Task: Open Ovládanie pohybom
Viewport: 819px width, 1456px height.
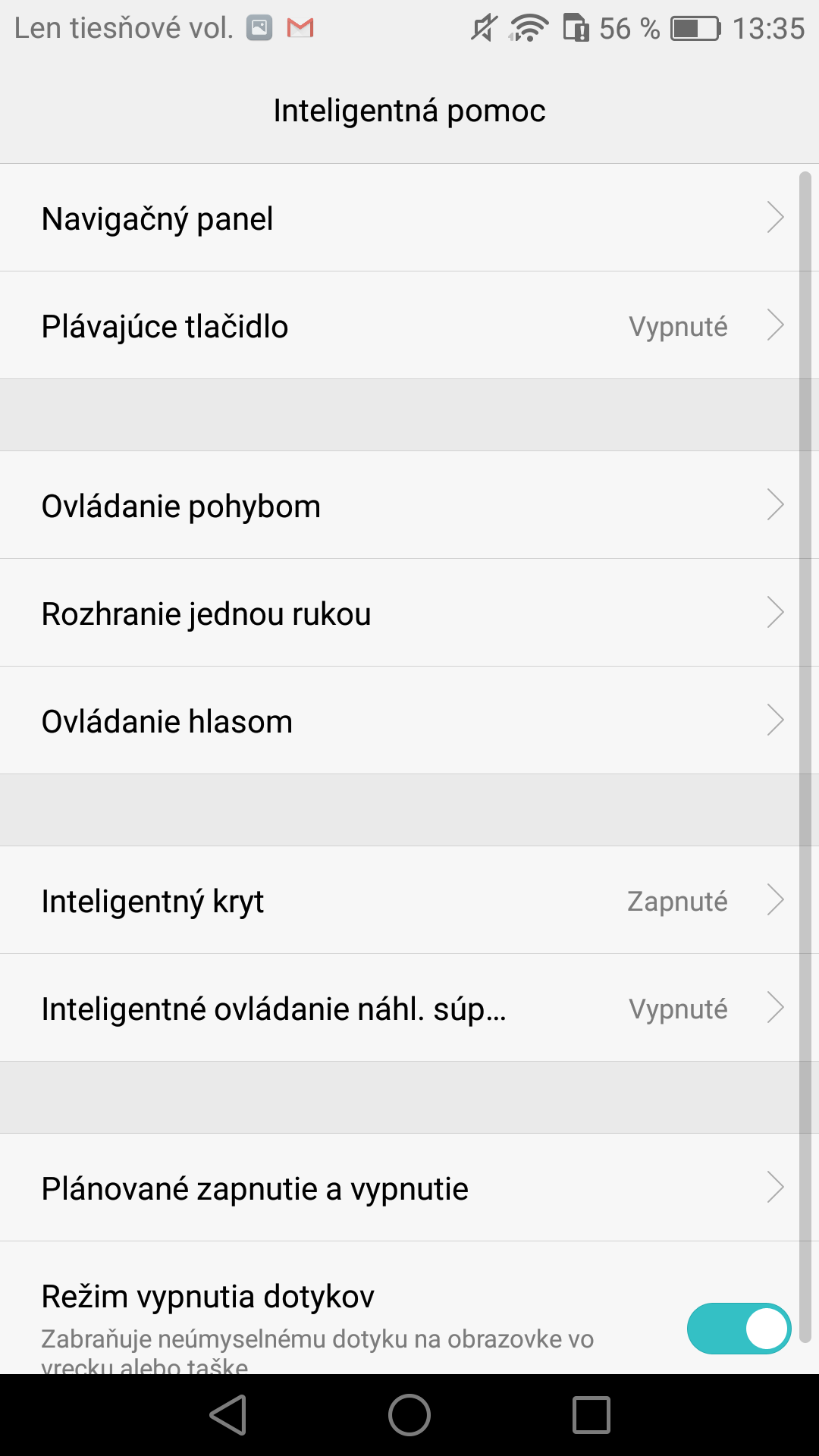Action: click(x=400, y=505)
